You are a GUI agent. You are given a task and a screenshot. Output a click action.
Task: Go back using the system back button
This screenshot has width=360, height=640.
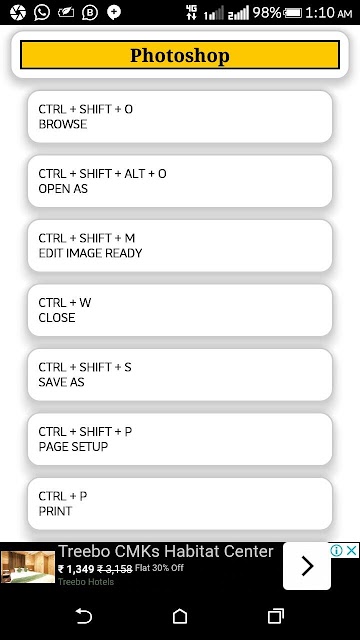pyautogui.click(x=84, y=616)
